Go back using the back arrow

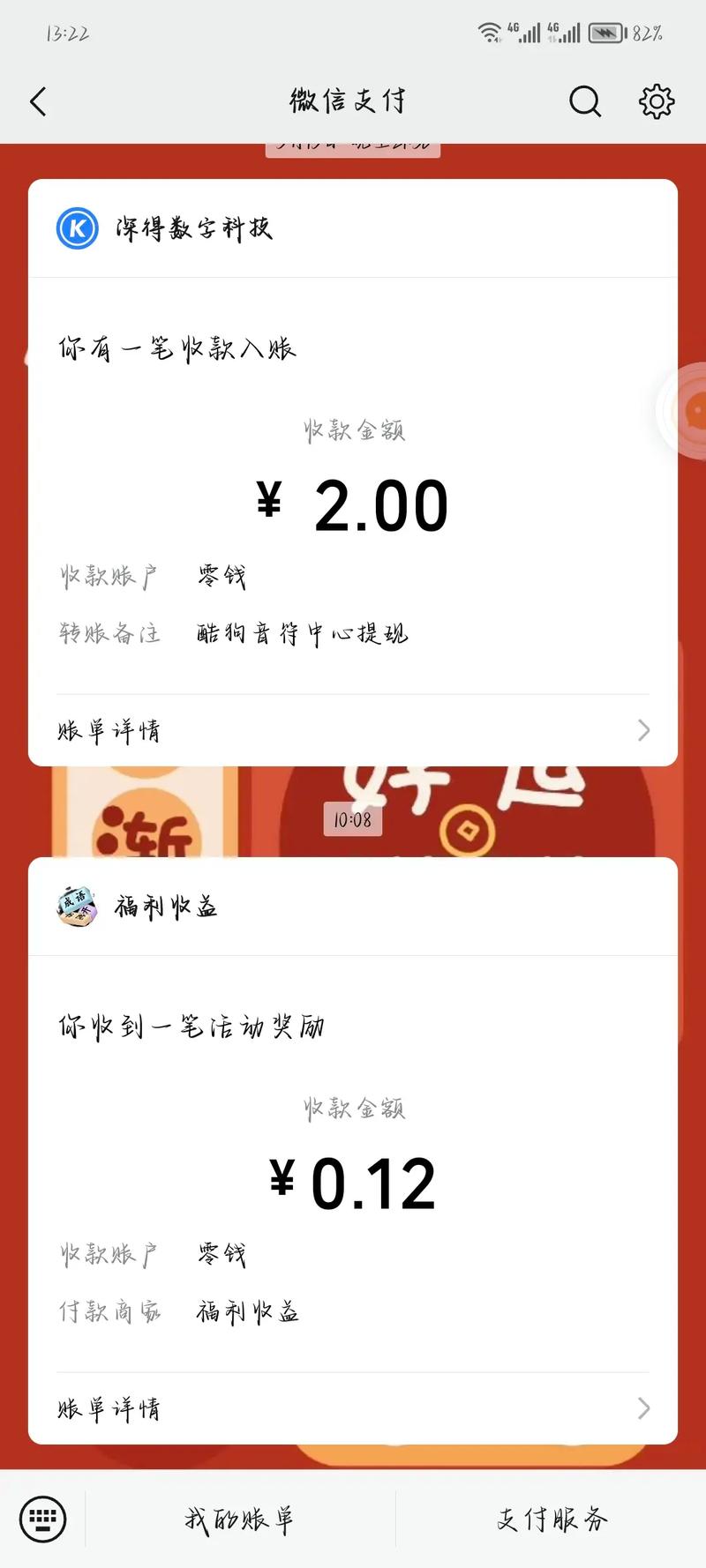point(38,101)
